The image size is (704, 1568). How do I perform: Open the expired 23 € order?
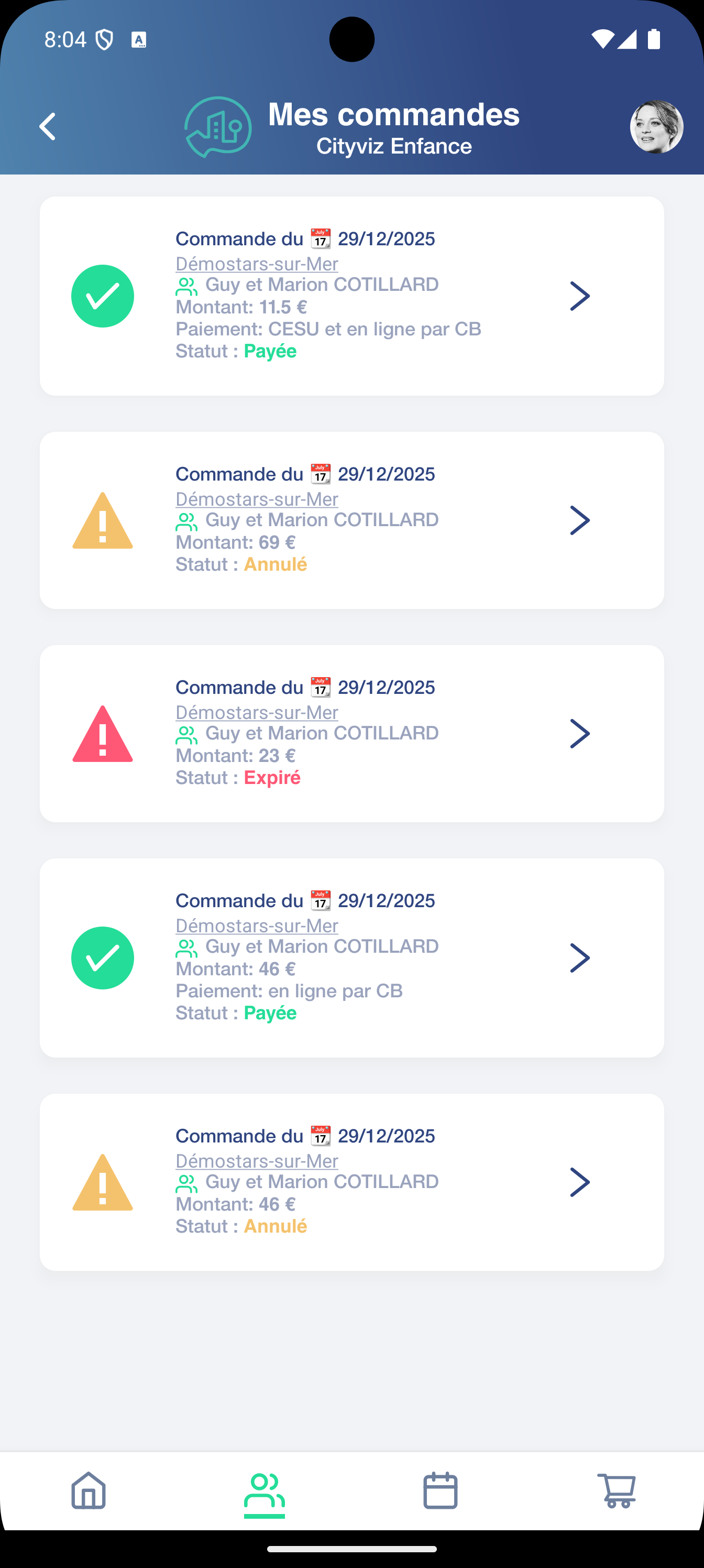point(579,734)
